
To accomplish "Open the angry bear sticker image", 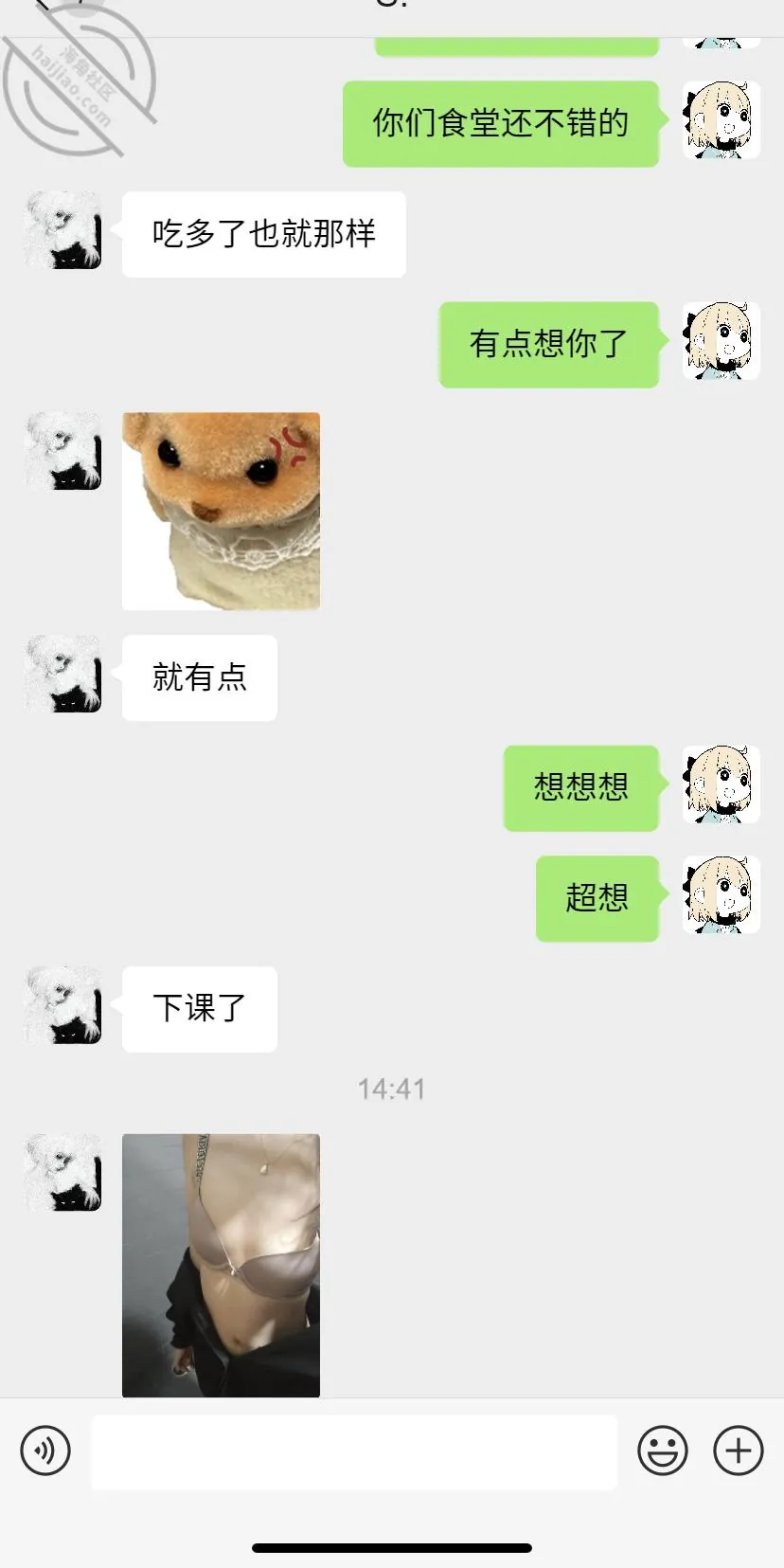I will tap(221, 511).
